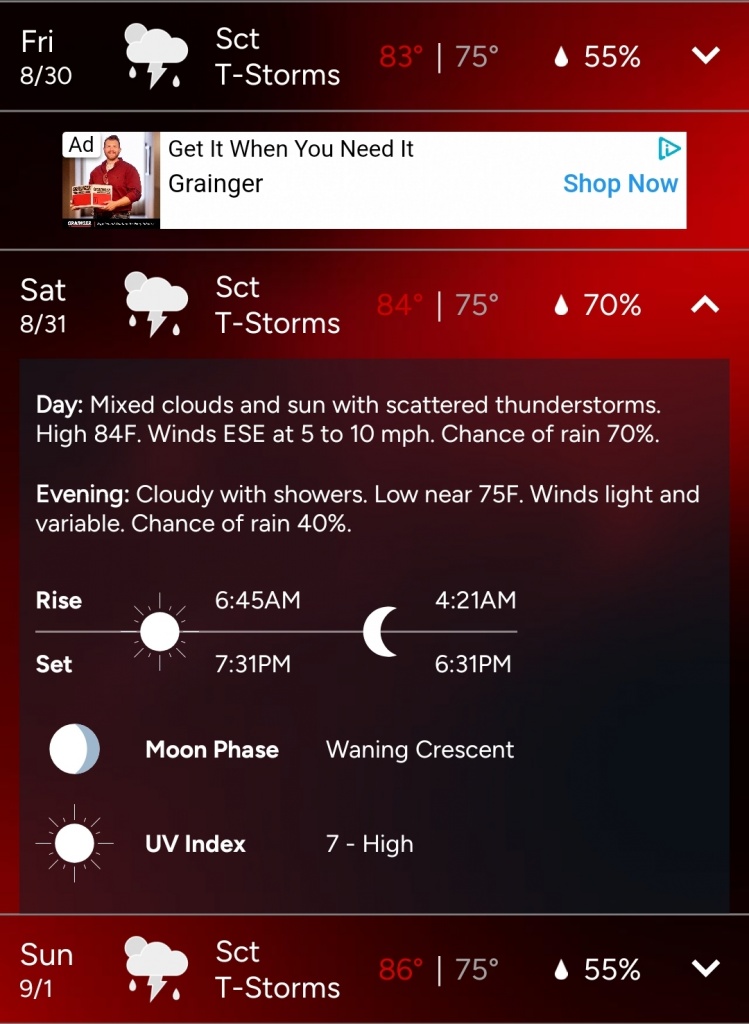The height and width of the screenshot is (1024, 749).
Task: Collapse the Sat 8/31 forecast details
Action: tap(705, 304)
